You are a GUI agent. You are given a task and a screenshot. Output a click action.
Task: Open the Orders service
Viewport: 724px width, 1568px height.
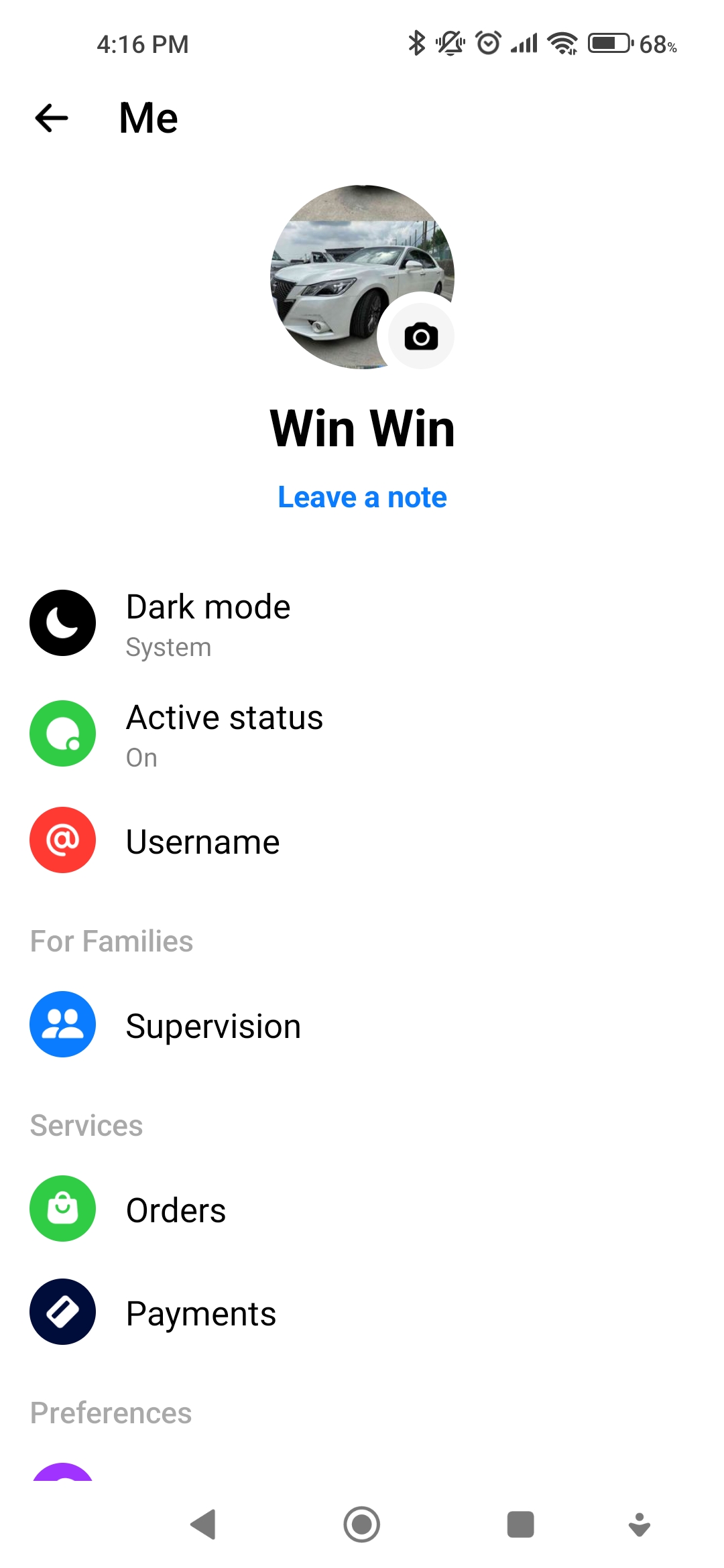click(362, 1209)
